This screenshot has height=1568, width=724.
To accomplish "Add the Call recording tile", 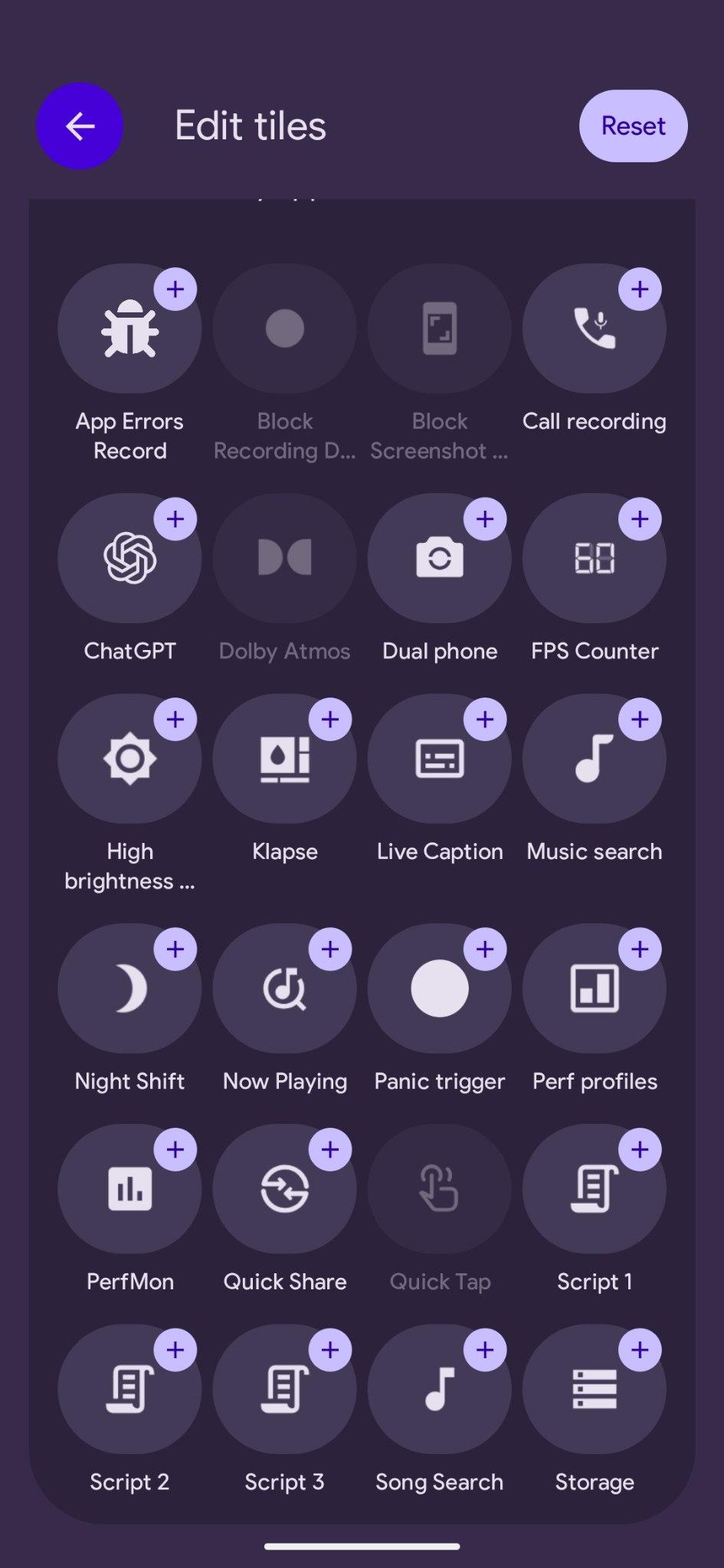I will [640, 289].
